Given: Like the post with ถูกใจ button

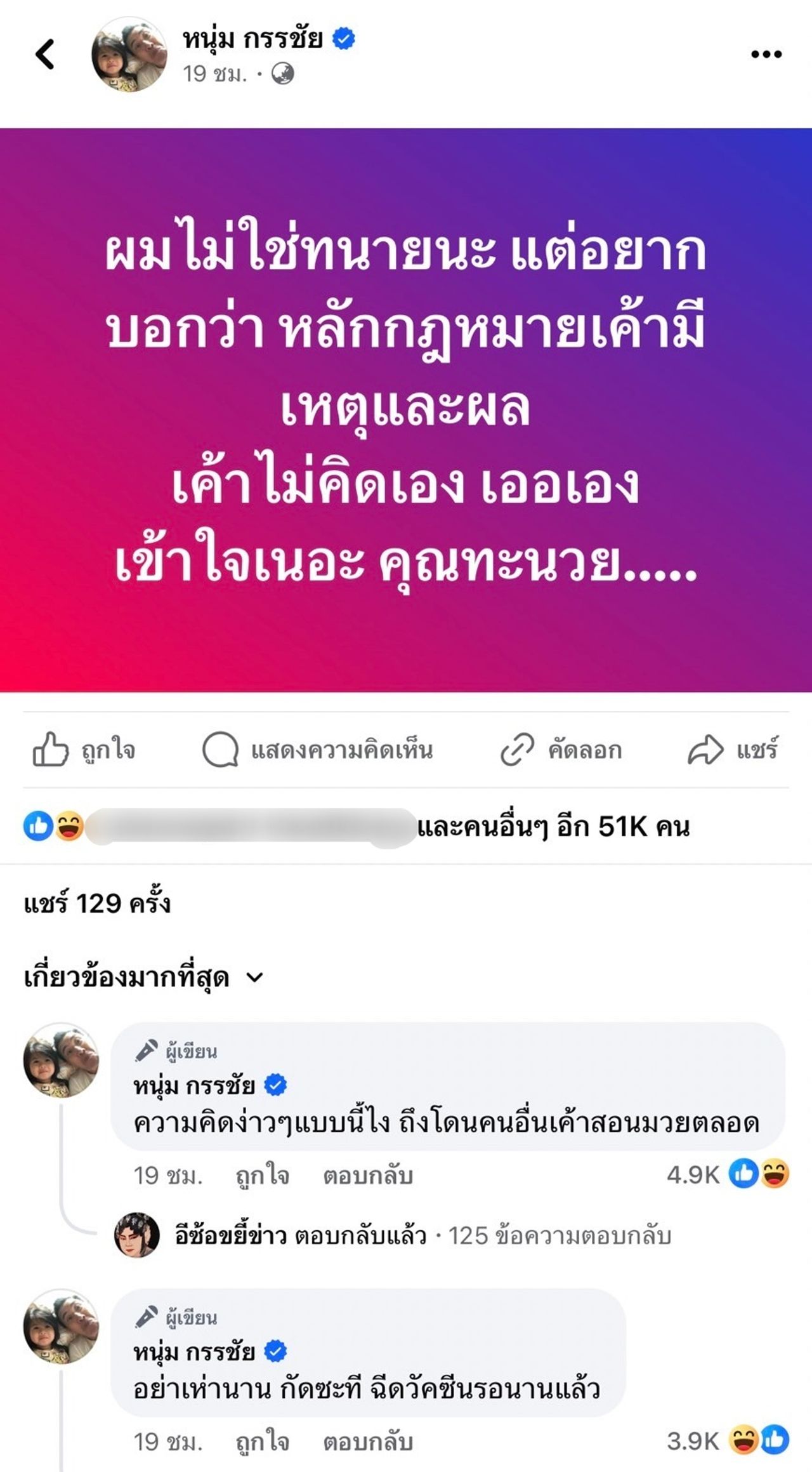Looking at the screenshot, I should (x=84, y=750).
